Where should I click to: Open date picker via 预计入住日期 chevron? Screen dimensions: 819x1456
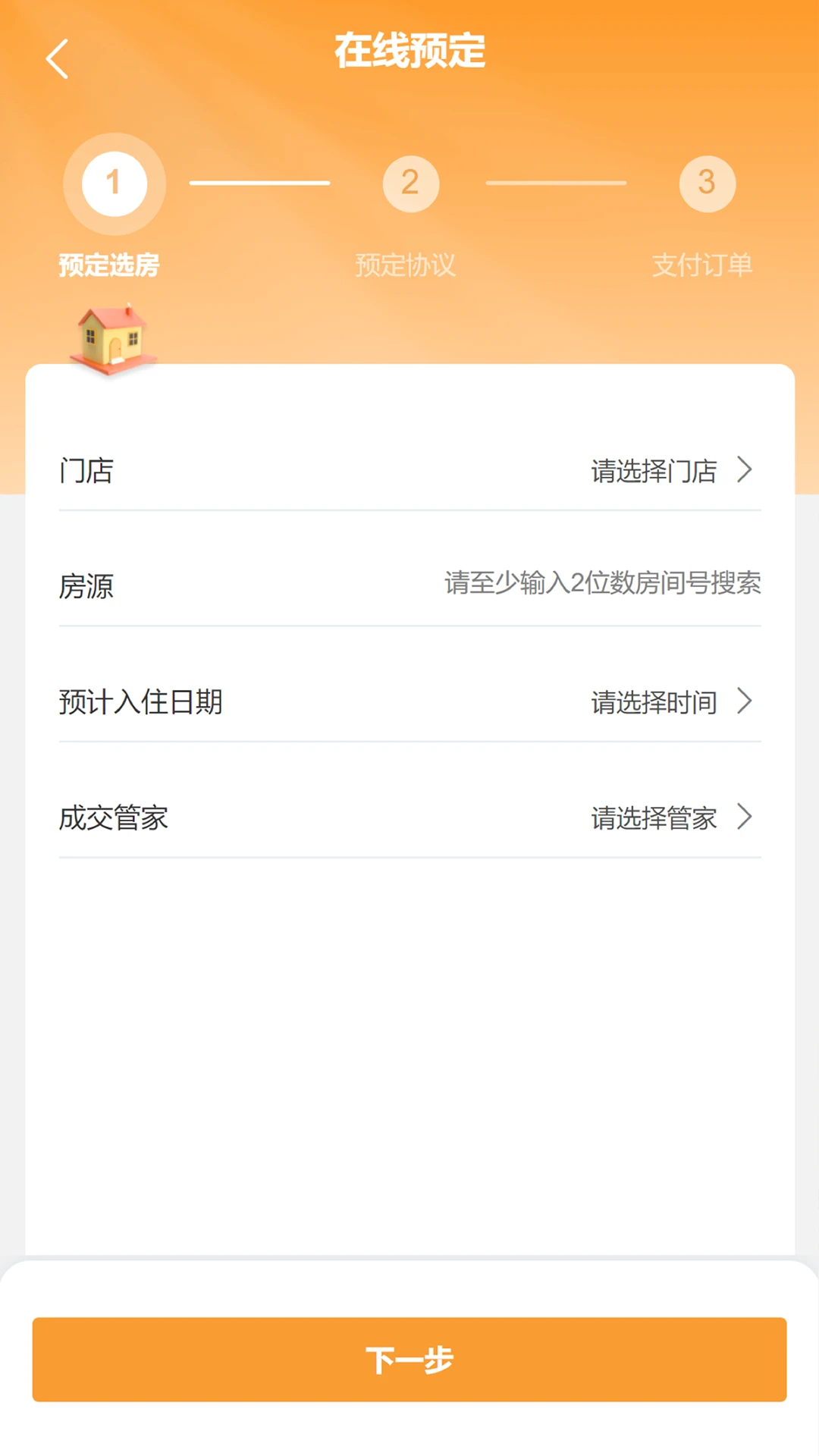[x=746, y=701]
